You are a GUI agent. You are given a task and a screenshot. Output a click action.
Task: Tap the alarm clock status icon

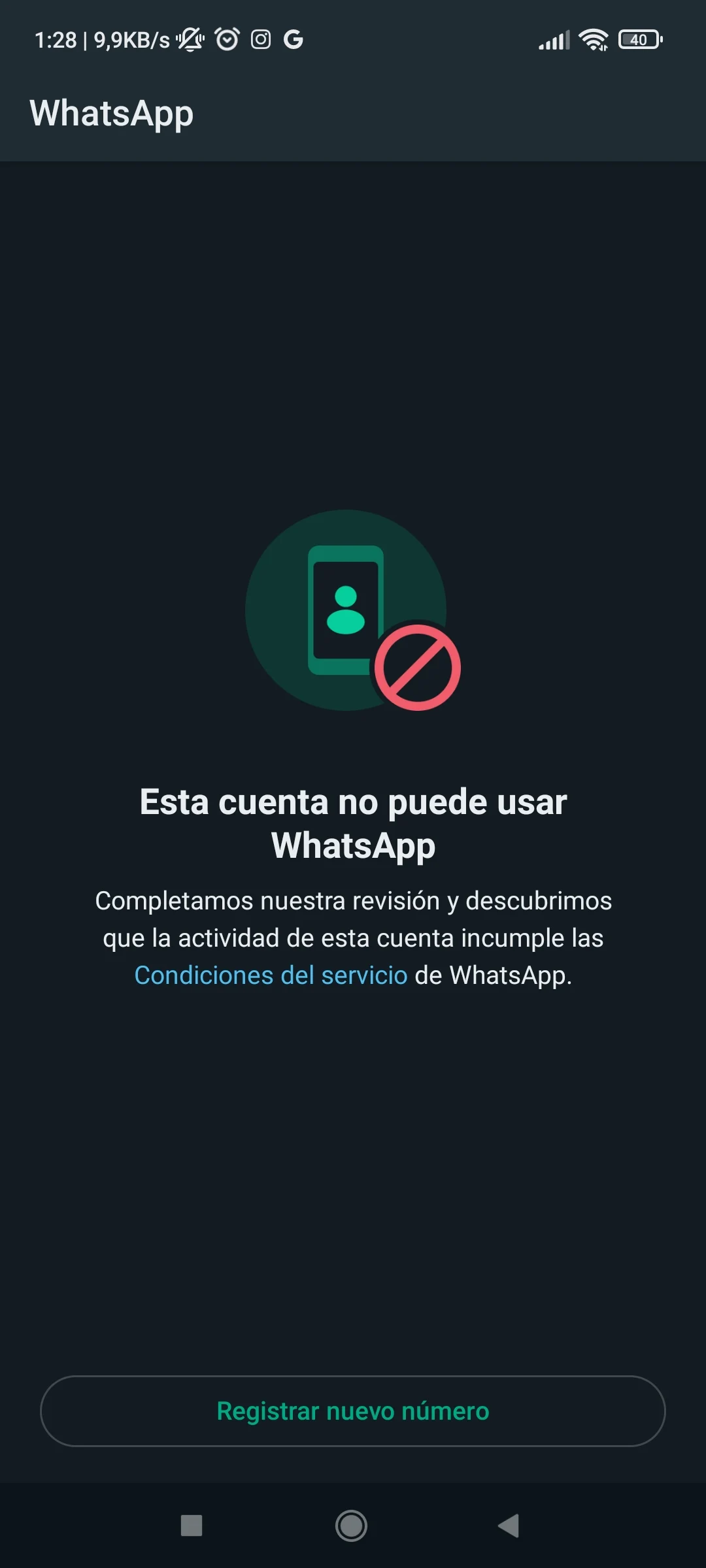226,39
